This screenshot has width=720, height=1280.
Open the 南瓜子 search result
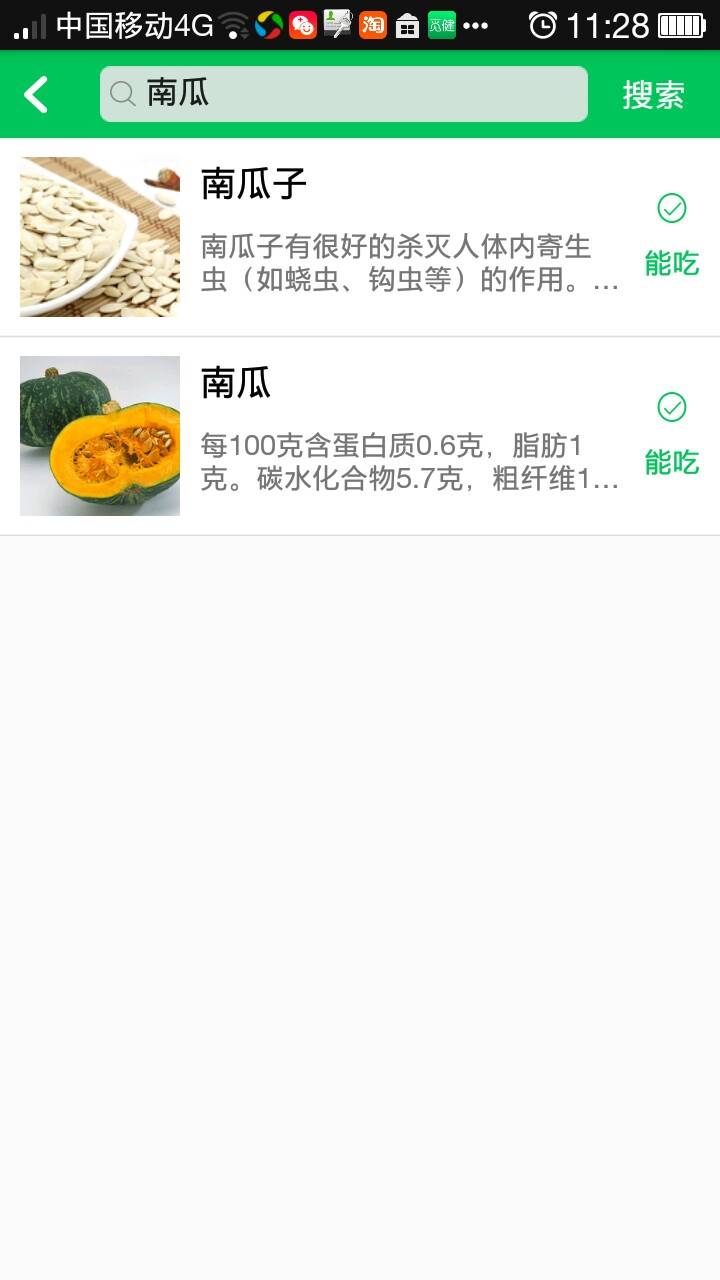click(x=360, y=237)
